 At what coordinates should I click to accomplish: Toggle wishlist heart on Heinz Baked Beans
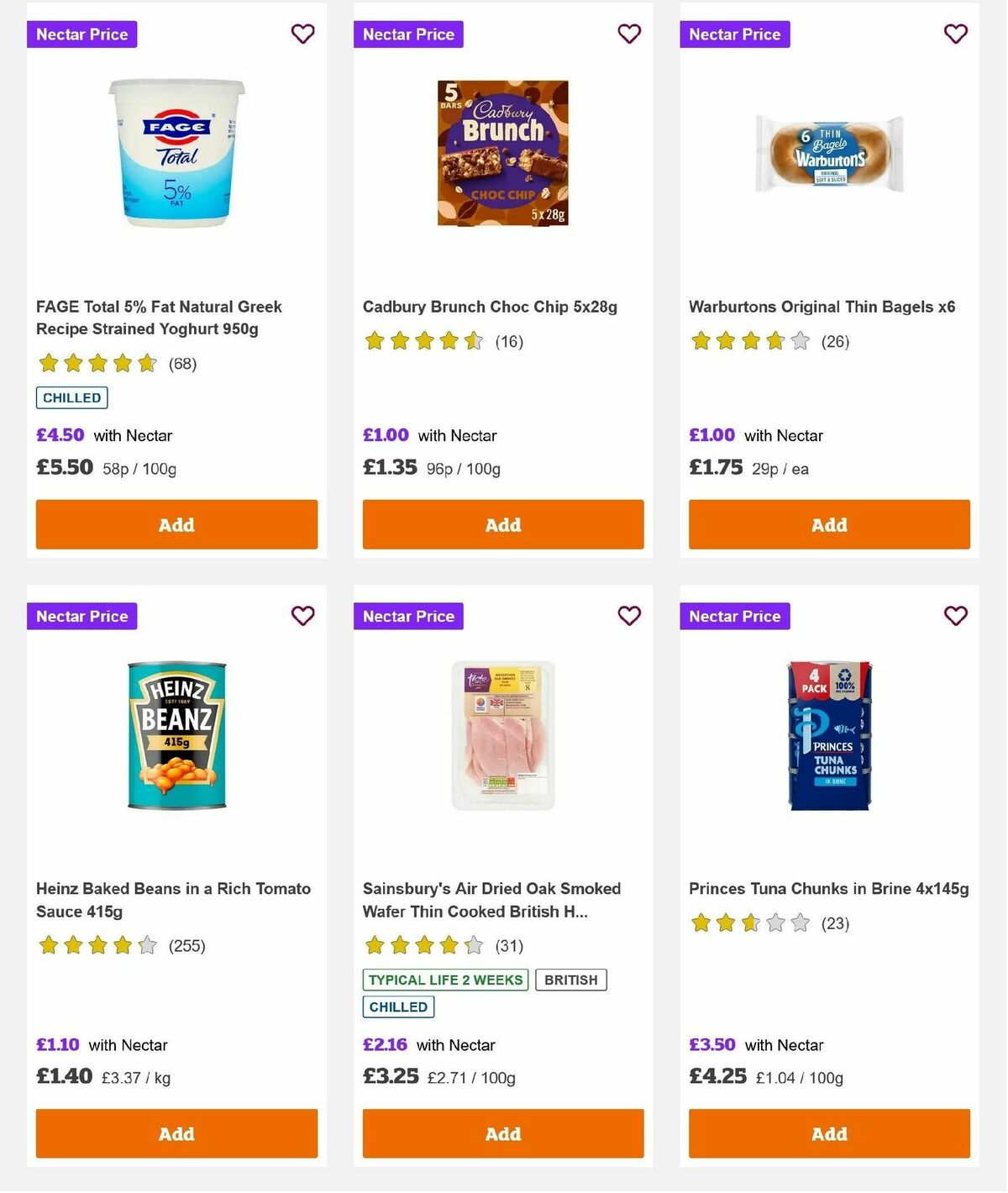click(302, 615)
